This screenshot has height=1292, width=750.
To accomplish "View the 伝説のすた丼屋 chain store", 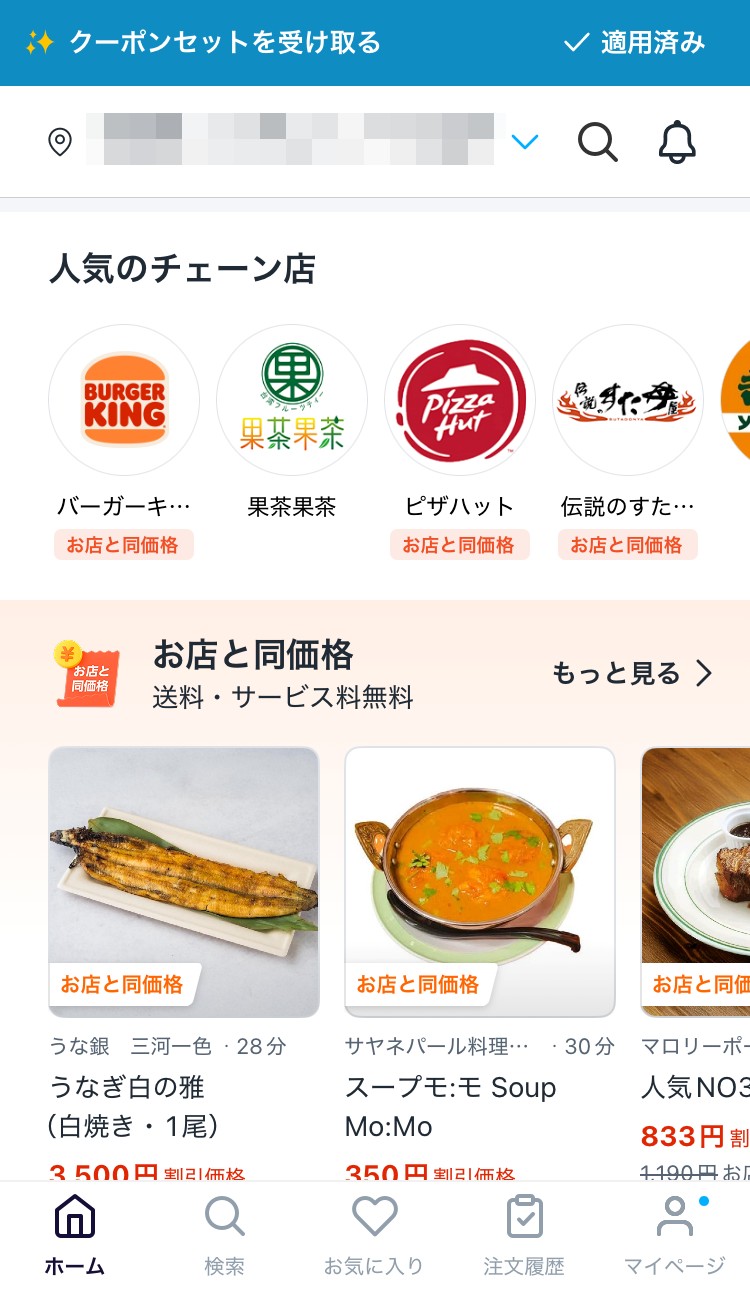I will (628, 400).
